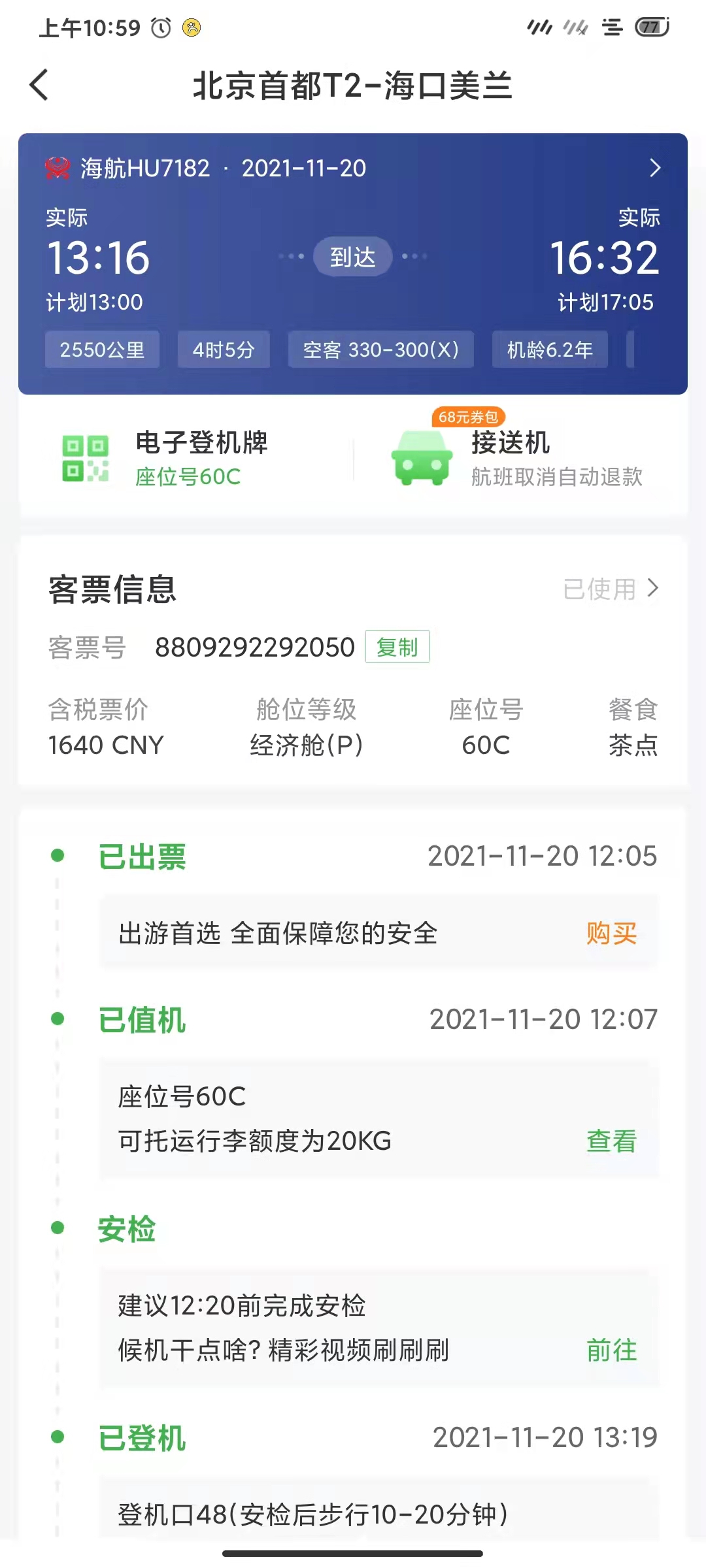Tap 前往 to watch videos while waiting
Viewport: 706px width, 1568px height.
coord(611,1350)
